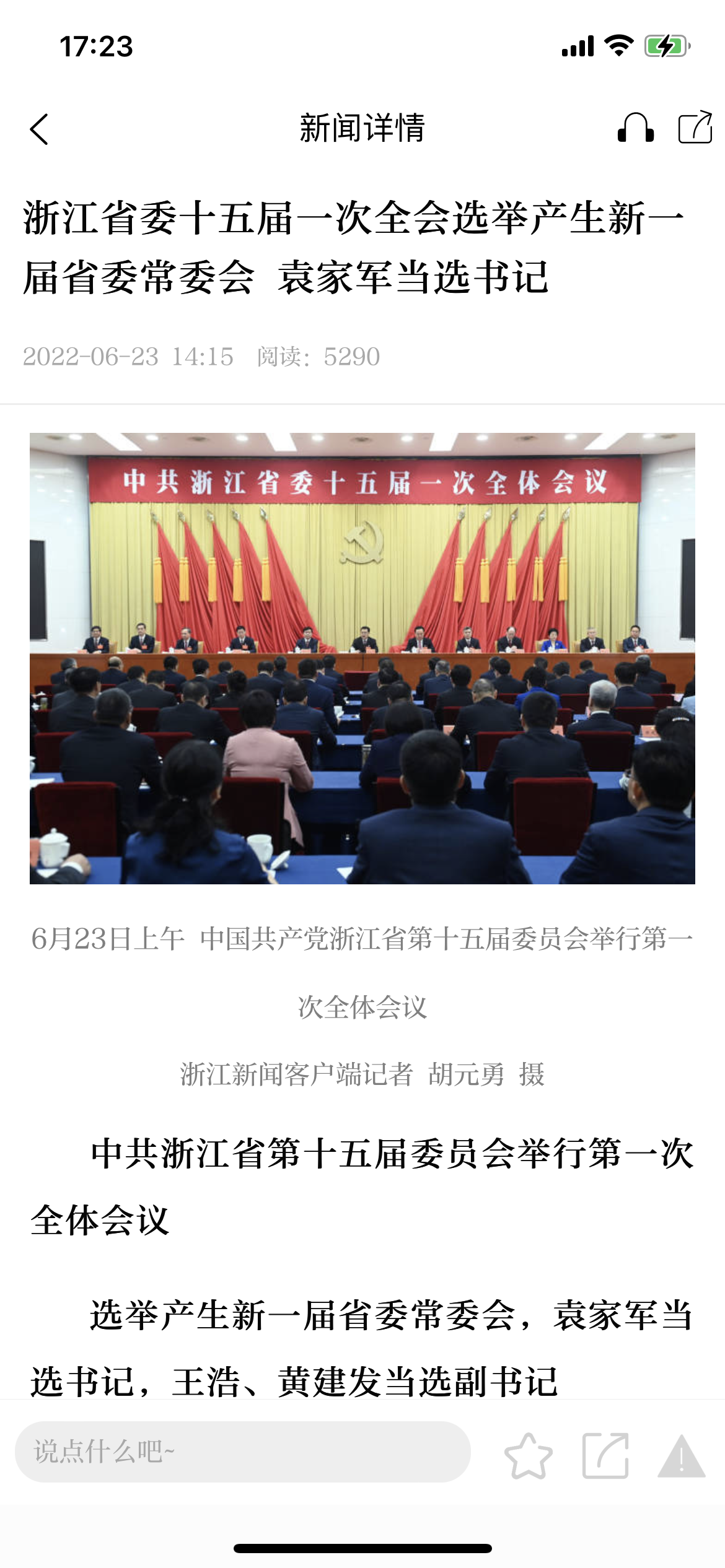Listen to the article with the headphone icon

(x=635, y=128)
